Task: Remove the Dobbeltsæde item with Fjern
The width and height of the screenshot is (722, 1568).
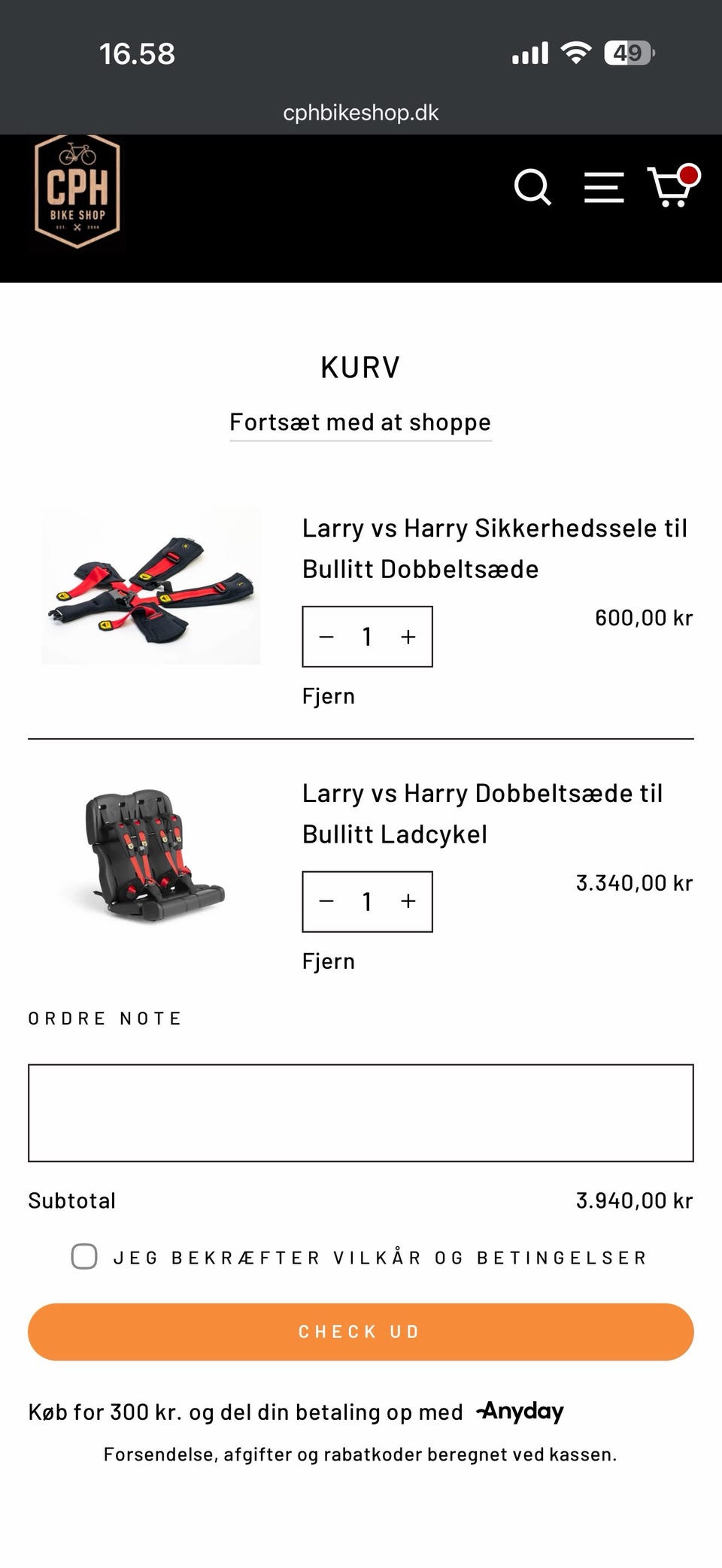Action: click(329, 961)
